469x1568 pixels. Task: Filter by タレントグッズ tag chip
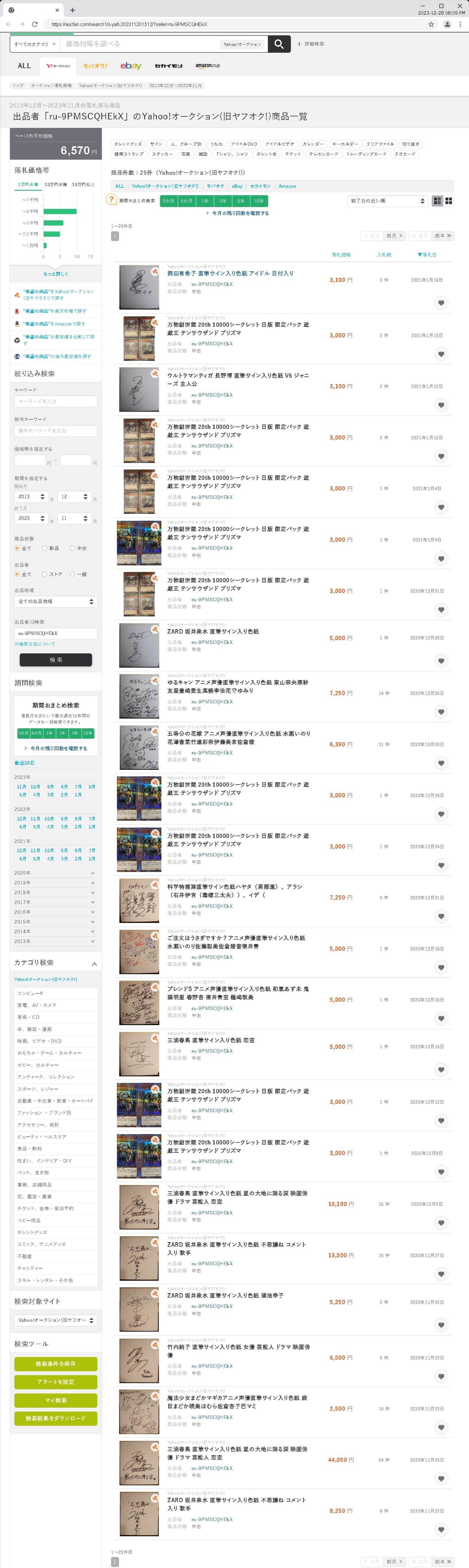pos(128,144)
